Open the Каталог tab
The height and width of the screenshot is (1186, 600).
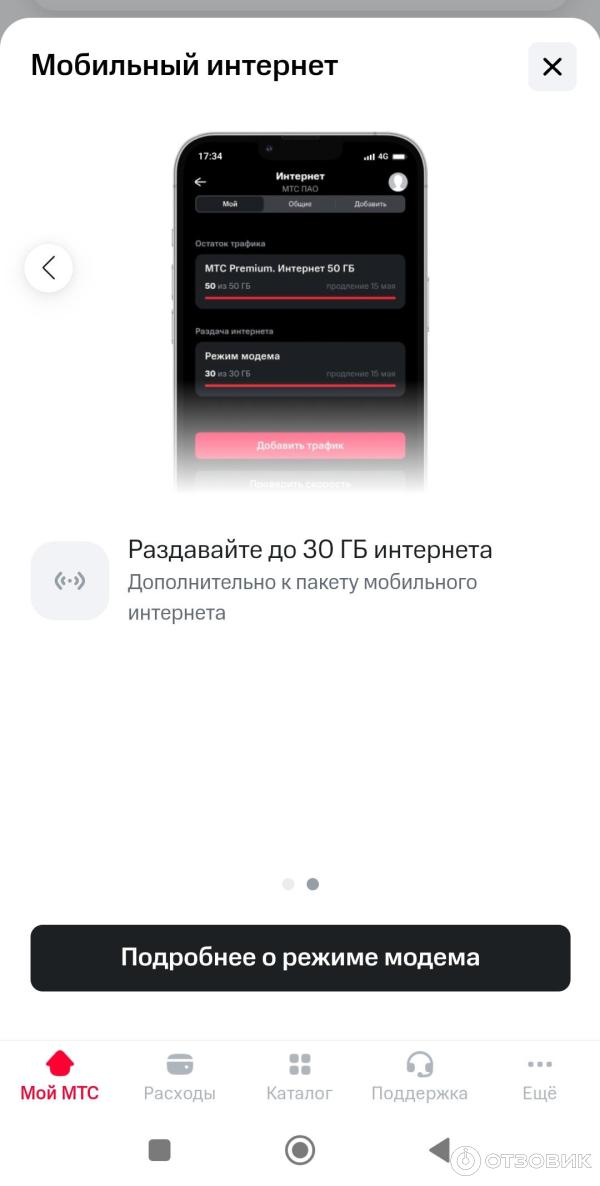(299, 1076)
